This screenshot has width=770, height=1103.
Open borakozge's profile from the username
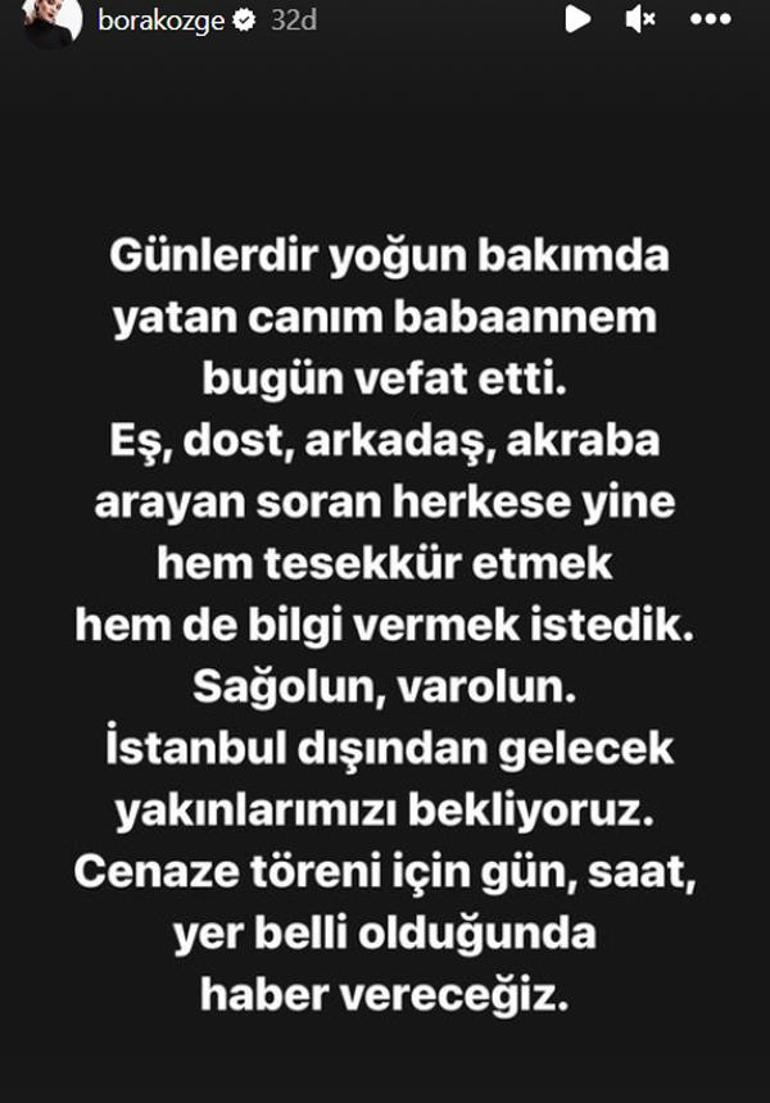160,21
